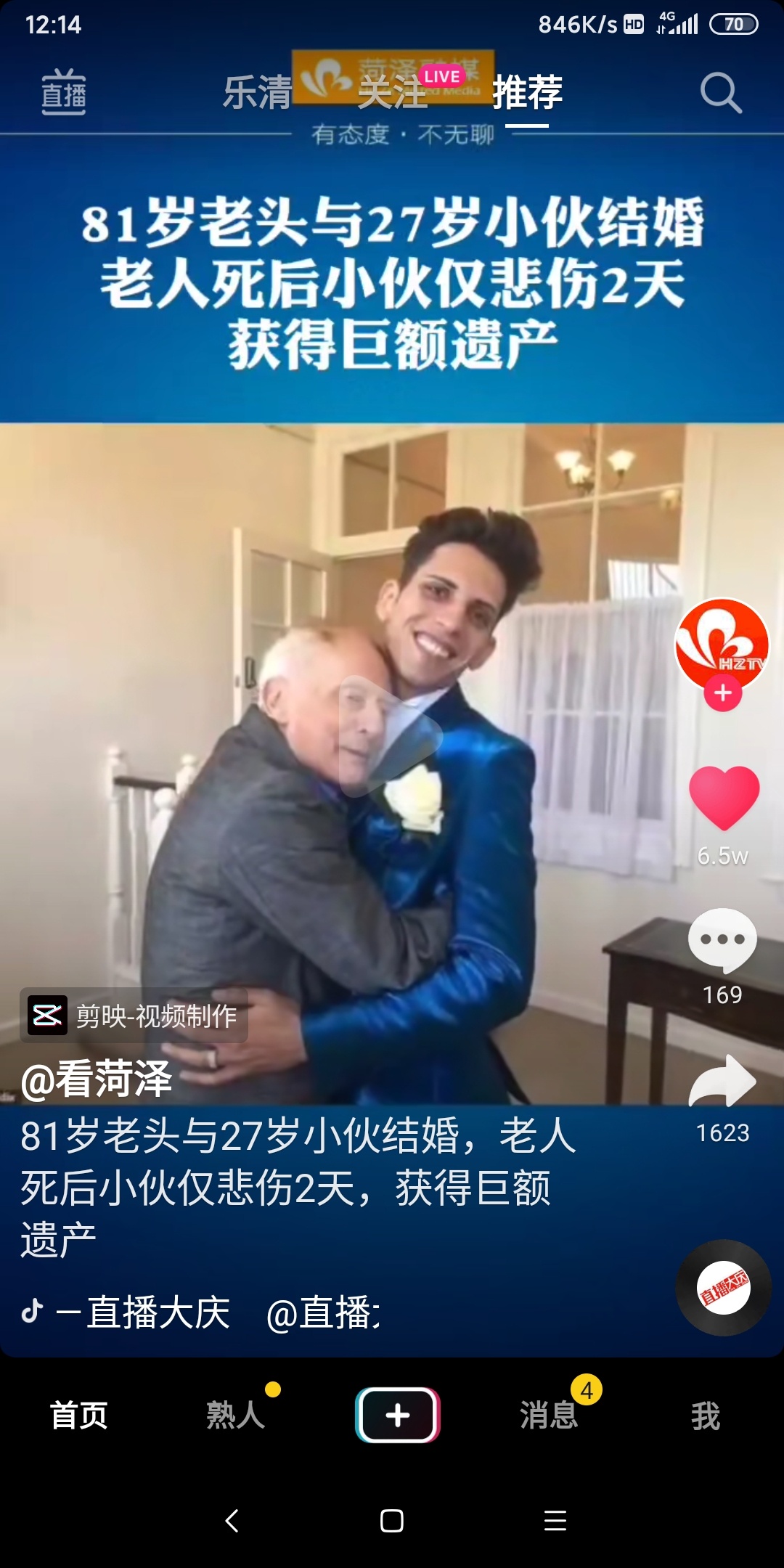This screenshot has height=1568, width=784.
Task: Switch to the 乐清 tab
Action: 257,93
